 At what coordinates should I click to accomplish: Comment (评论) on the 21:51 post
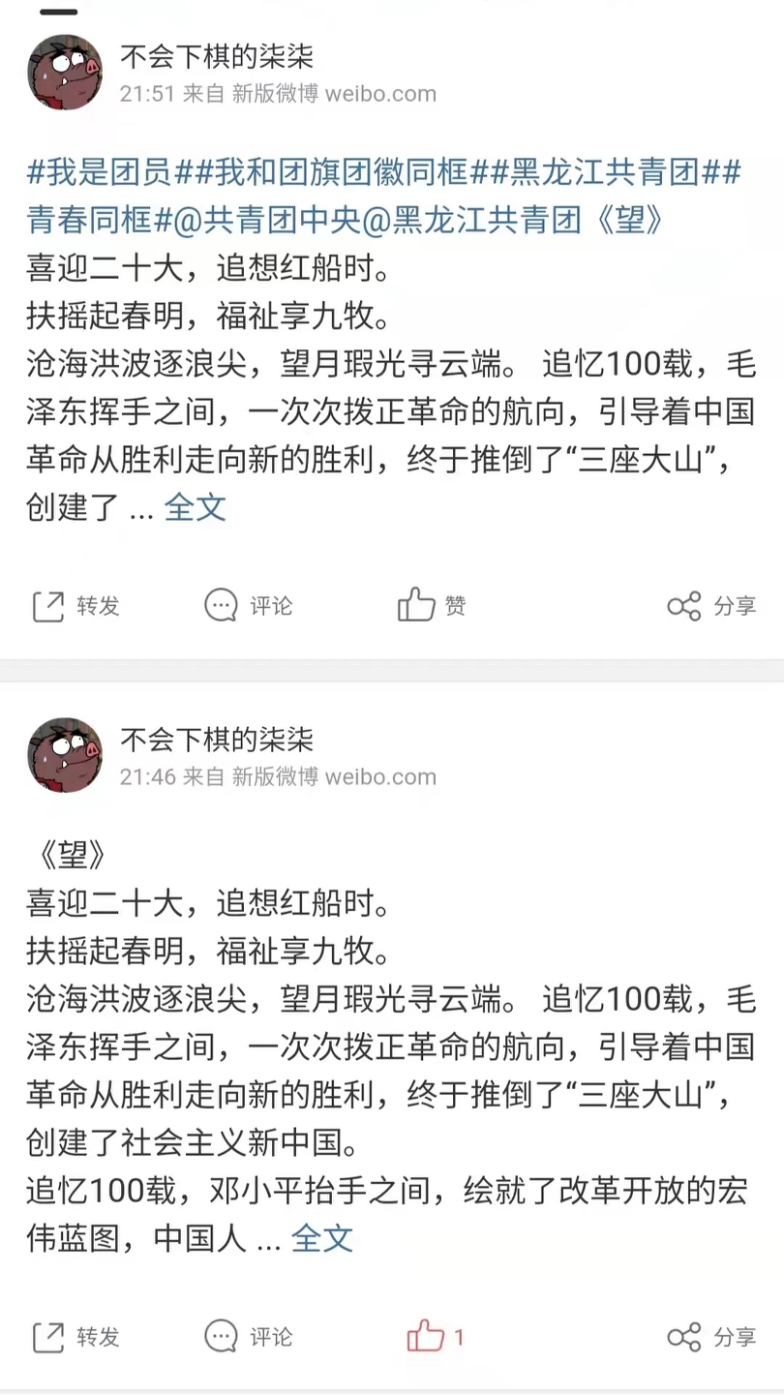(249, 606)
